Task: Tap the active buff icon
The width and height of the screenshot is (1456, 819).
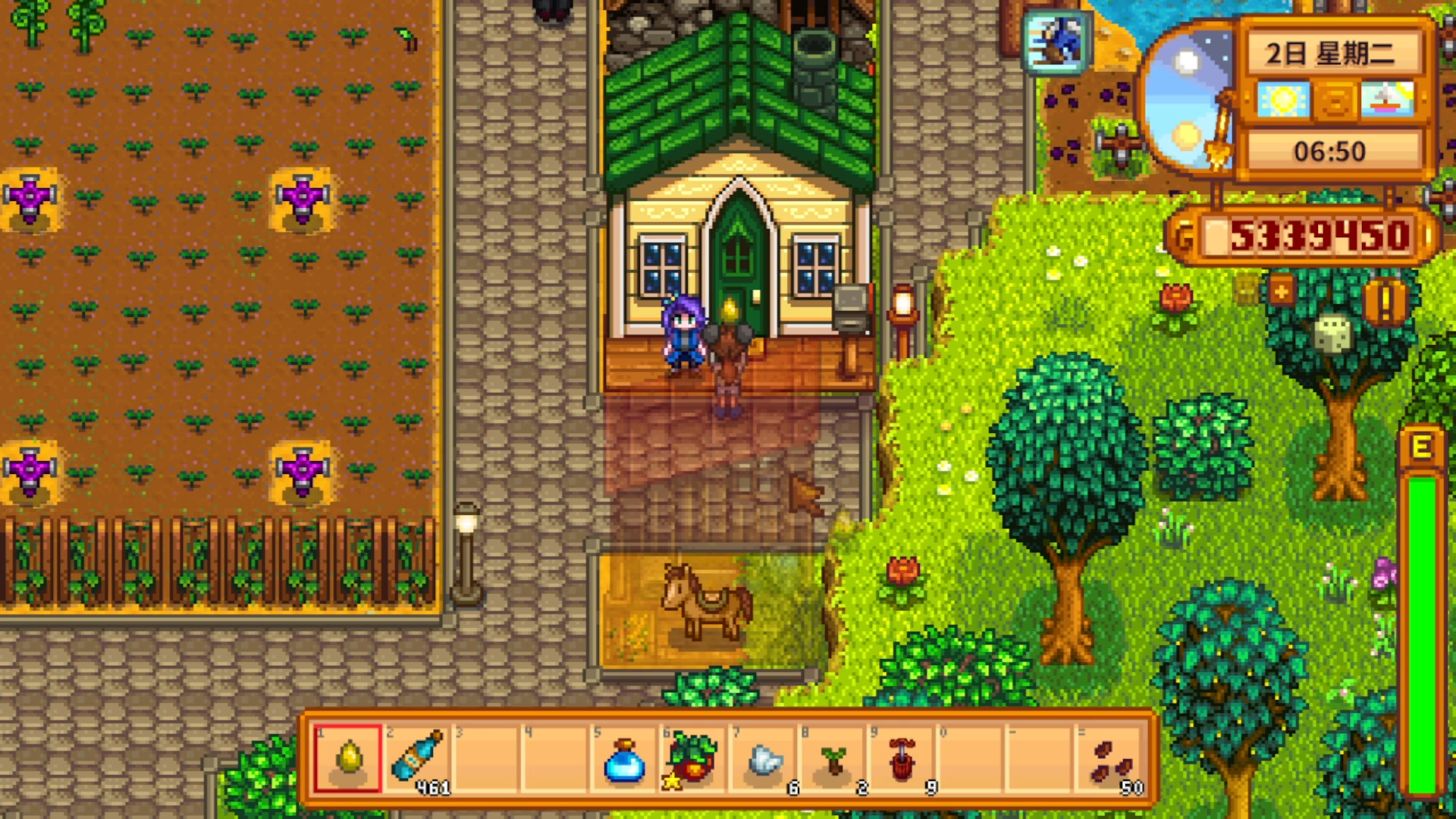Action: tap(1056, 42)
